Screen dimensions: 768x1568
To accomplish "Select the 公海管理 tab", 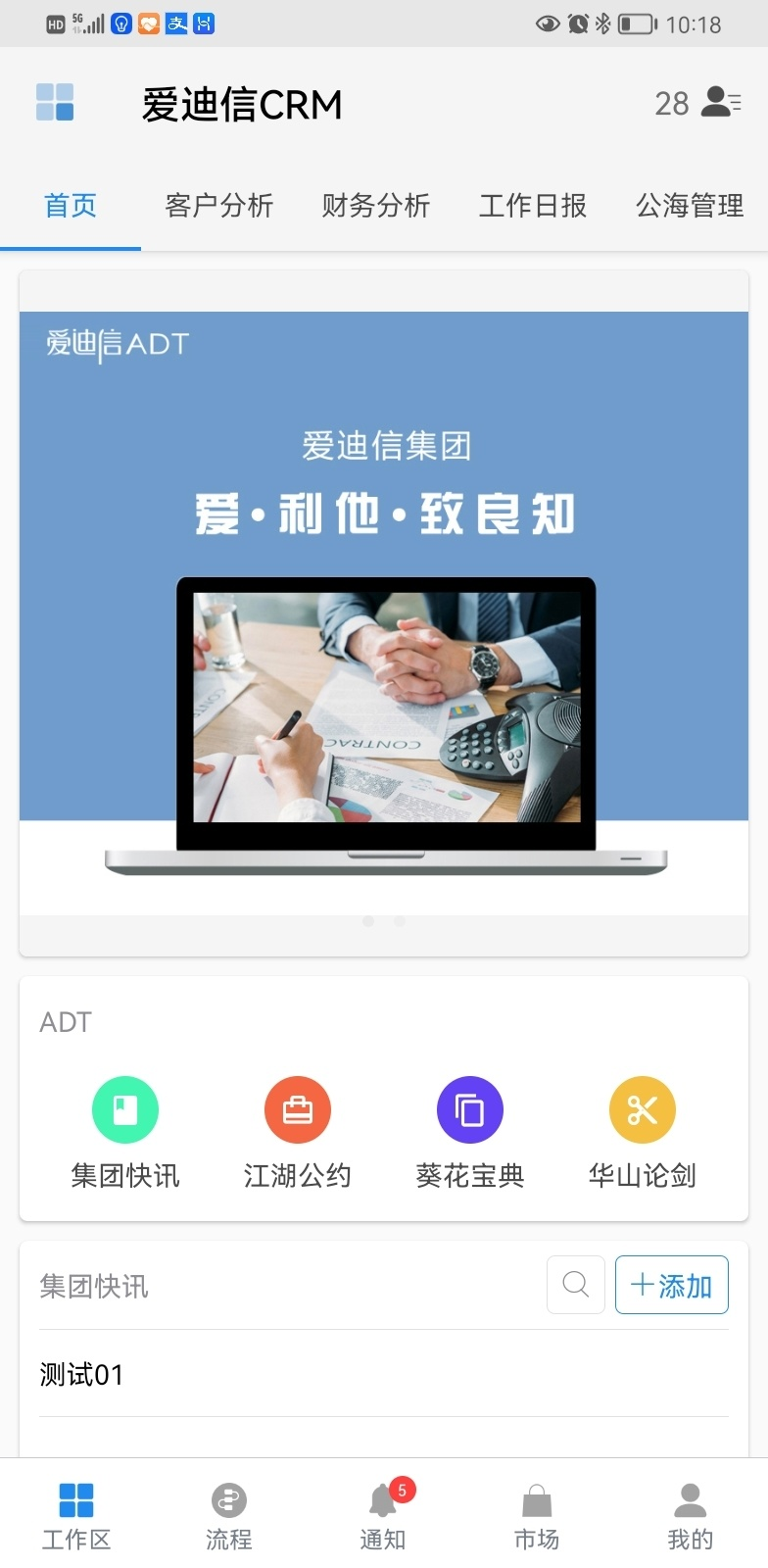I will click(689, 206).
